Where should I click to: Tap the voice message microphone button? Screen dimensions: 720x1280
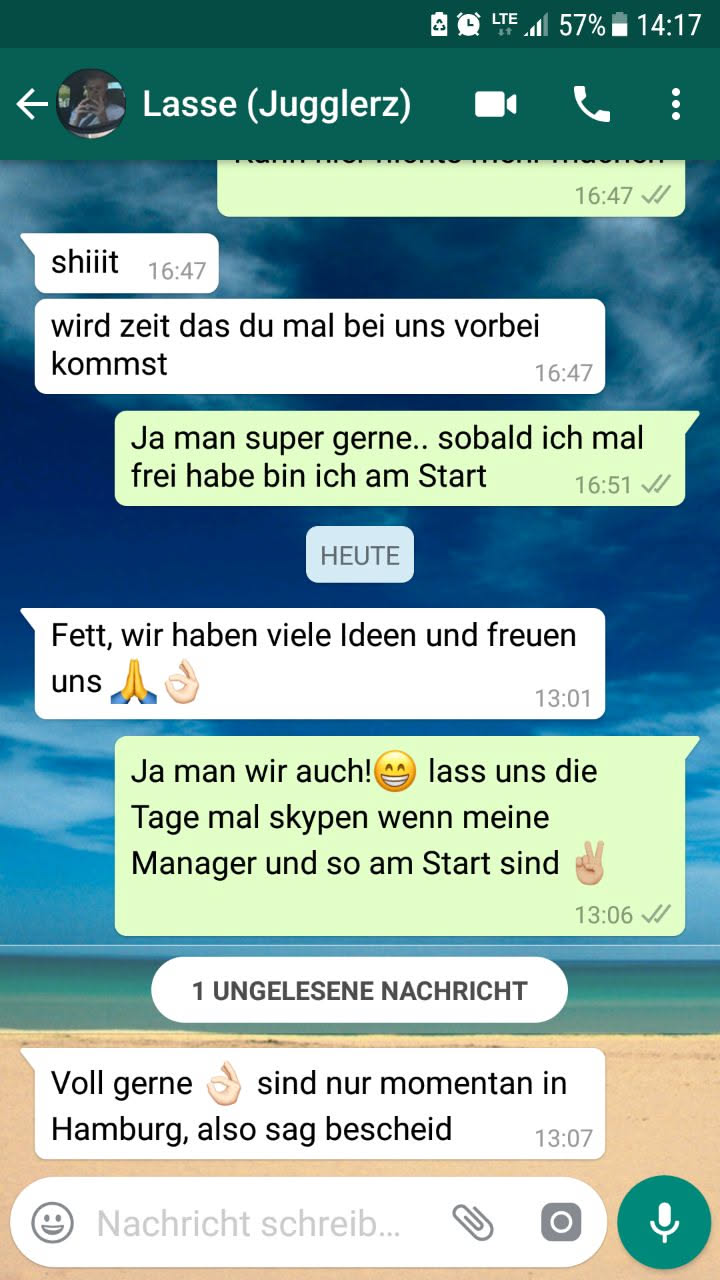click(x=664, y=1222)
